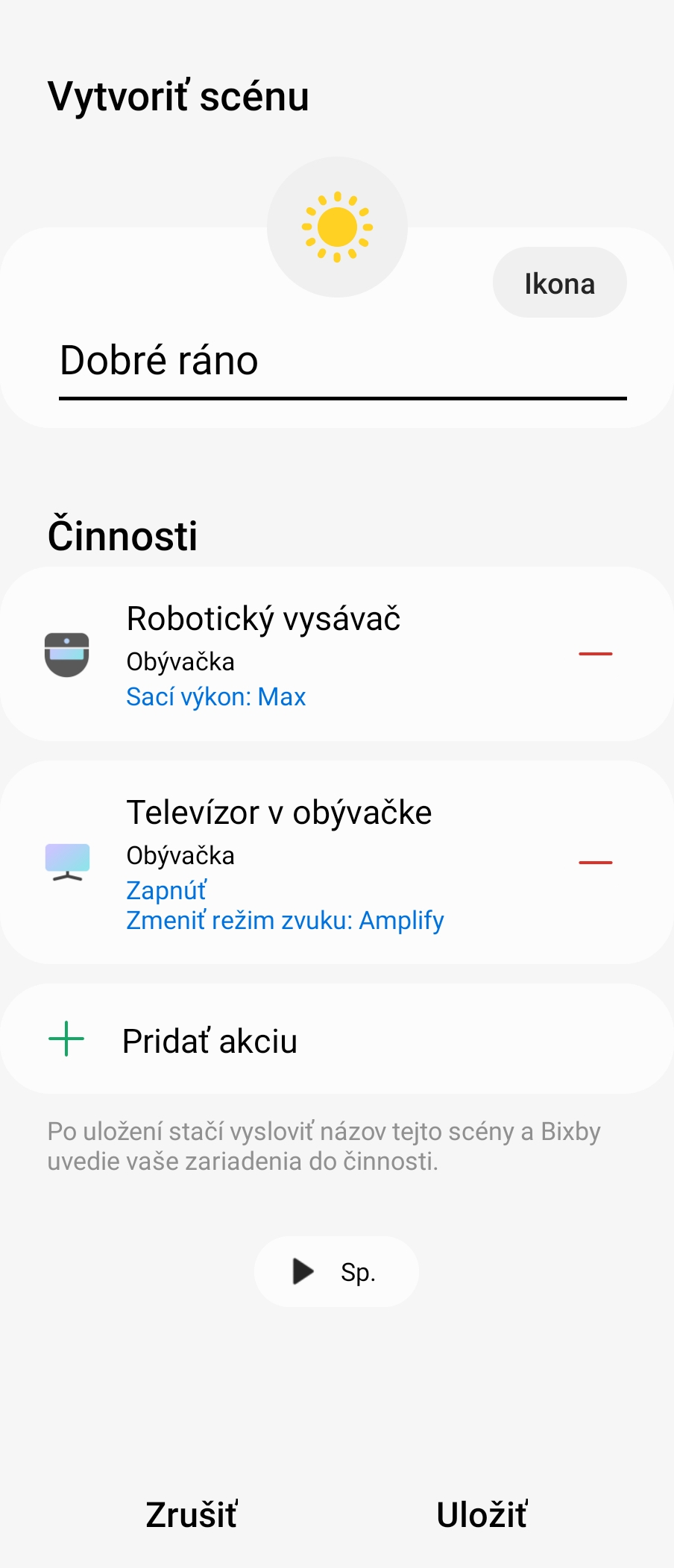
Task: Add a new action with Pridať akciu
Action: point(209,1040)
